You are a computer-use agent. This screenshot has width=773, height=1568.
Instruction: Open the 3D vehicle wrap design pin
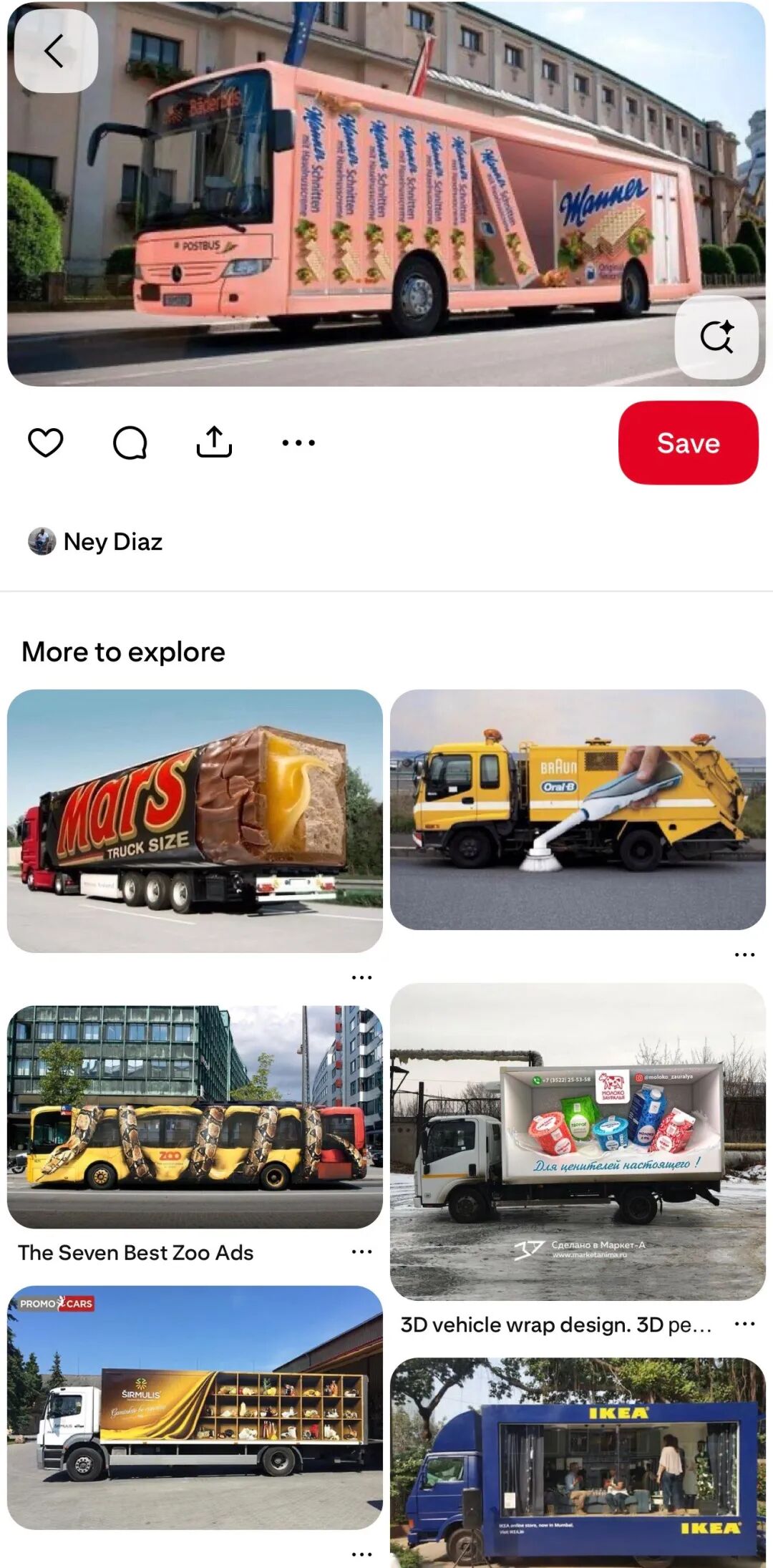[x=578, y=1142]
